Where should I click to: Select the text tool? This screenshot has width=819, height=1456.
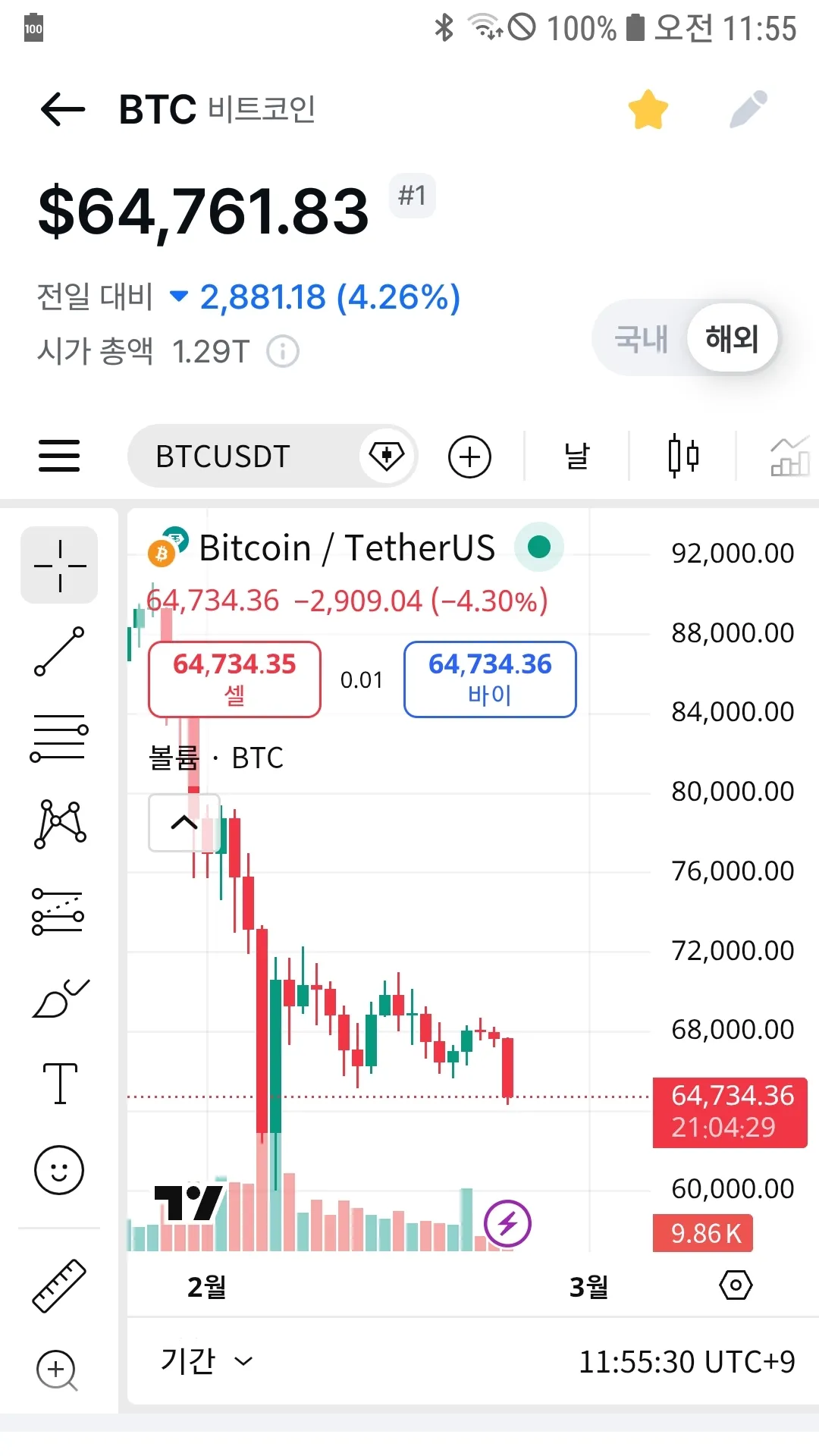[x=60, y=1083]
